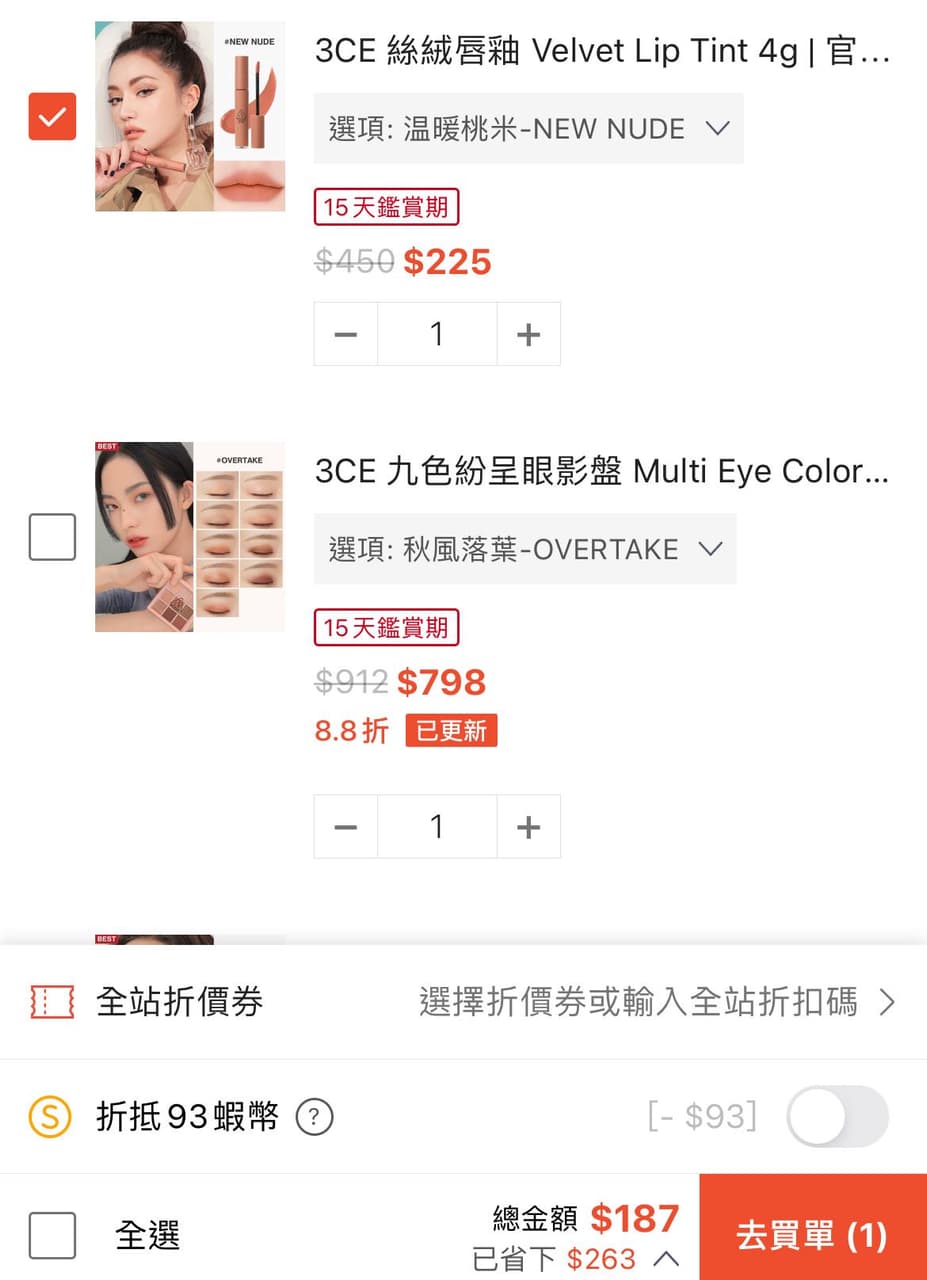Open the 3CE Velvet Lip Tint product title
The image size is (927, 1280).
click(x=600, y=50)
